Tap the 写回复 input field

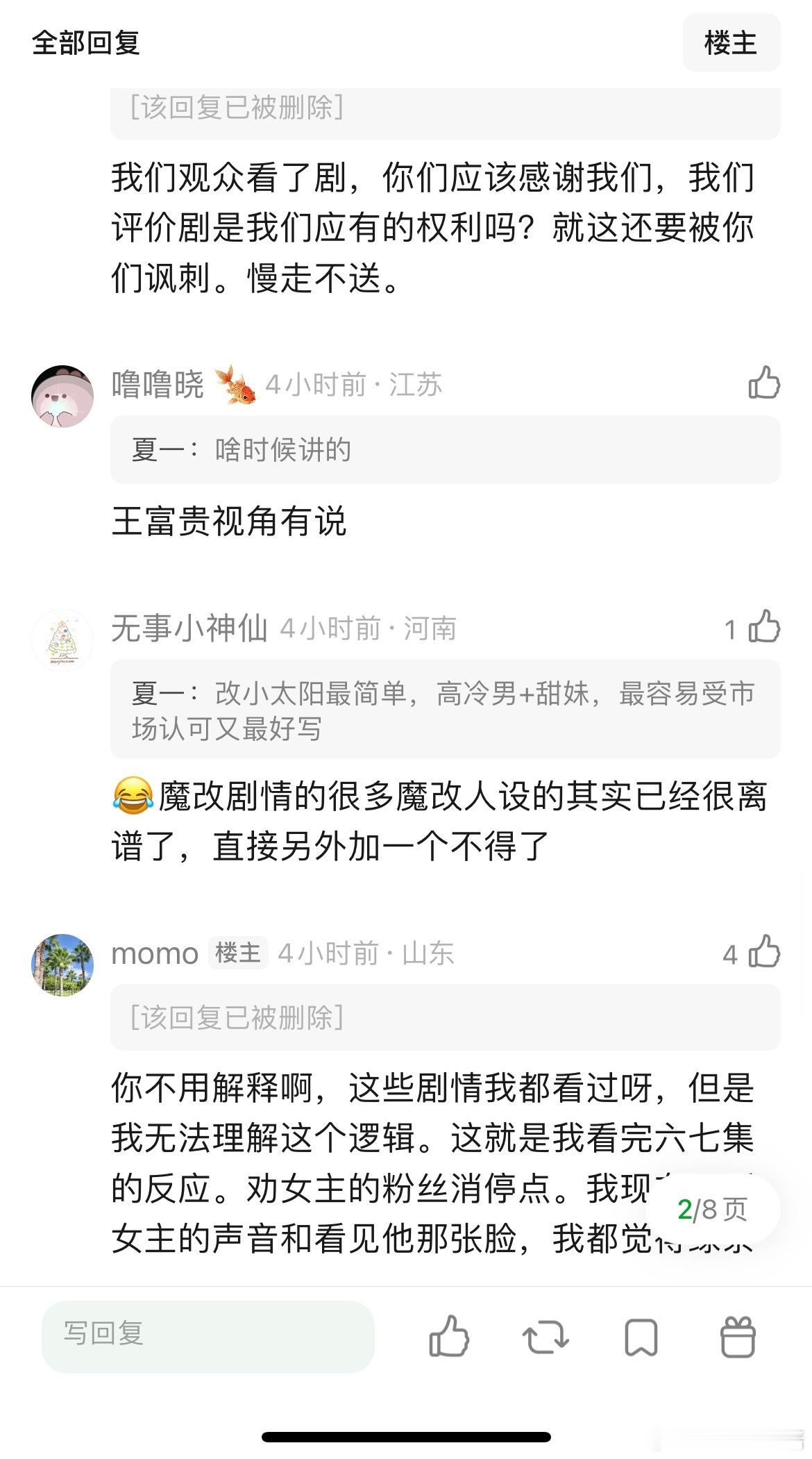point(208,1336)
